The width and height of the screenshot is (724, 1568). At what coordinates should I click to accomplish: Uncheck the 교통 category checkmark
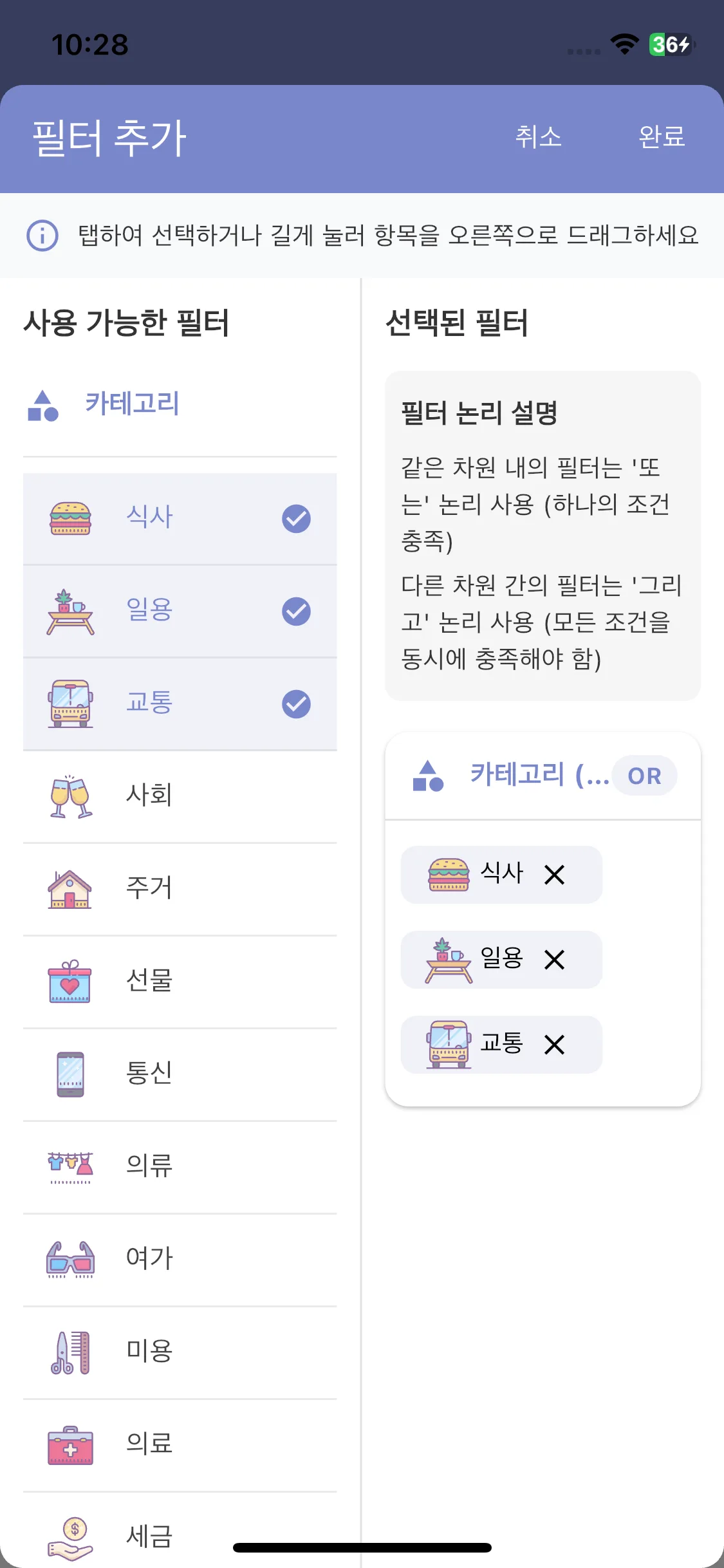(x=297, y=704)
